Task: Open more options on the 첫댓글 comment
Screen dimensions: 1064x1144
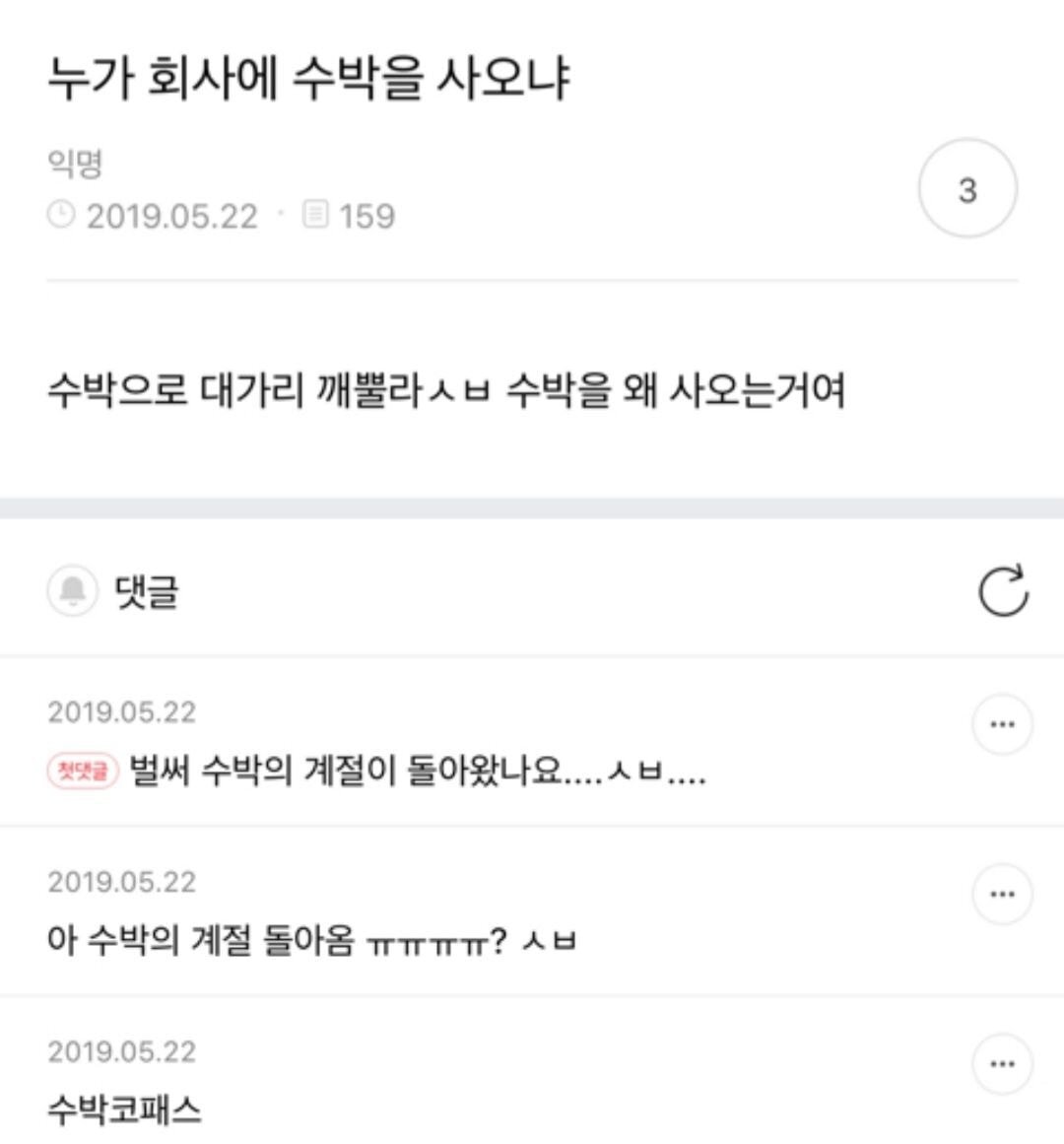Action: (1002, 724)
